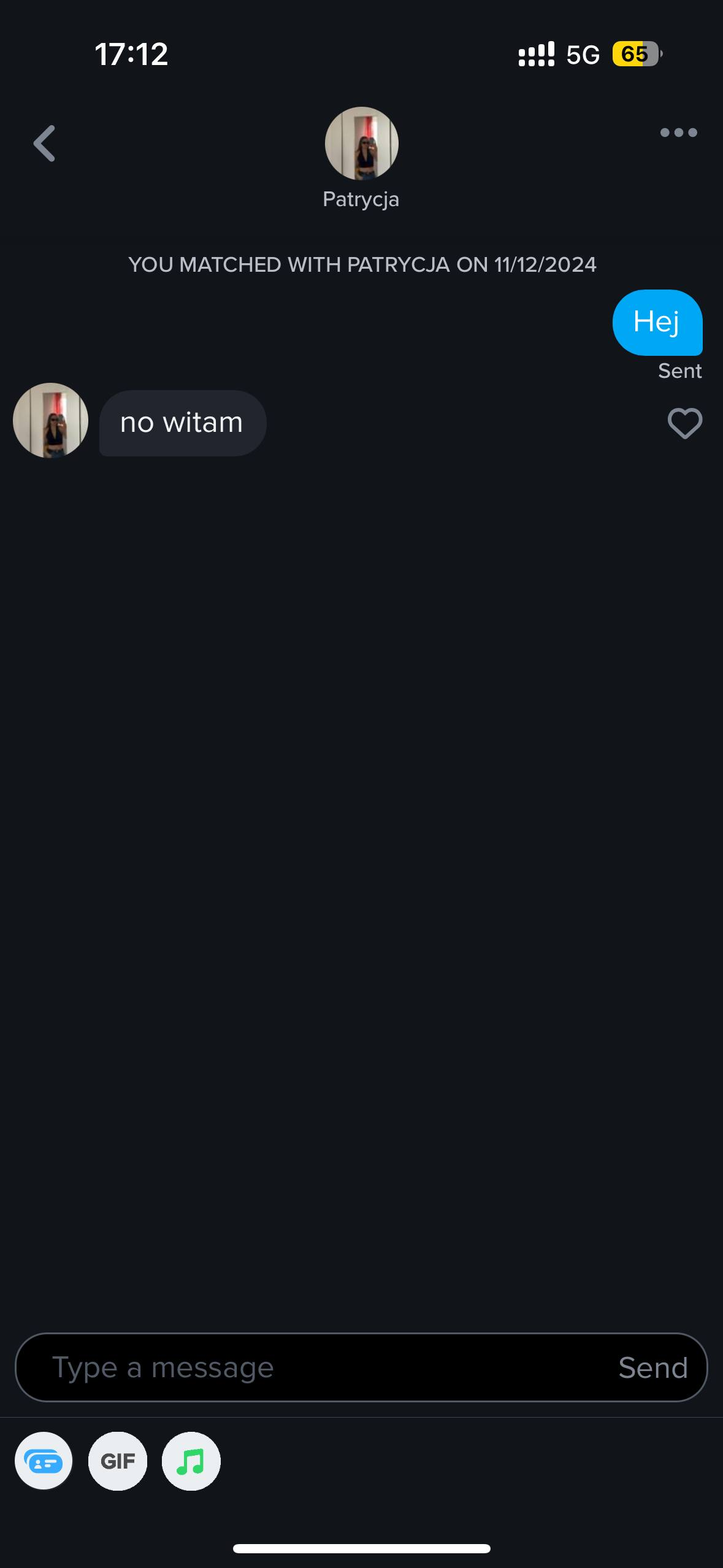Like the 'no witam' message
The height and width of the screenshot is (1568, 723).
(684, 423)
